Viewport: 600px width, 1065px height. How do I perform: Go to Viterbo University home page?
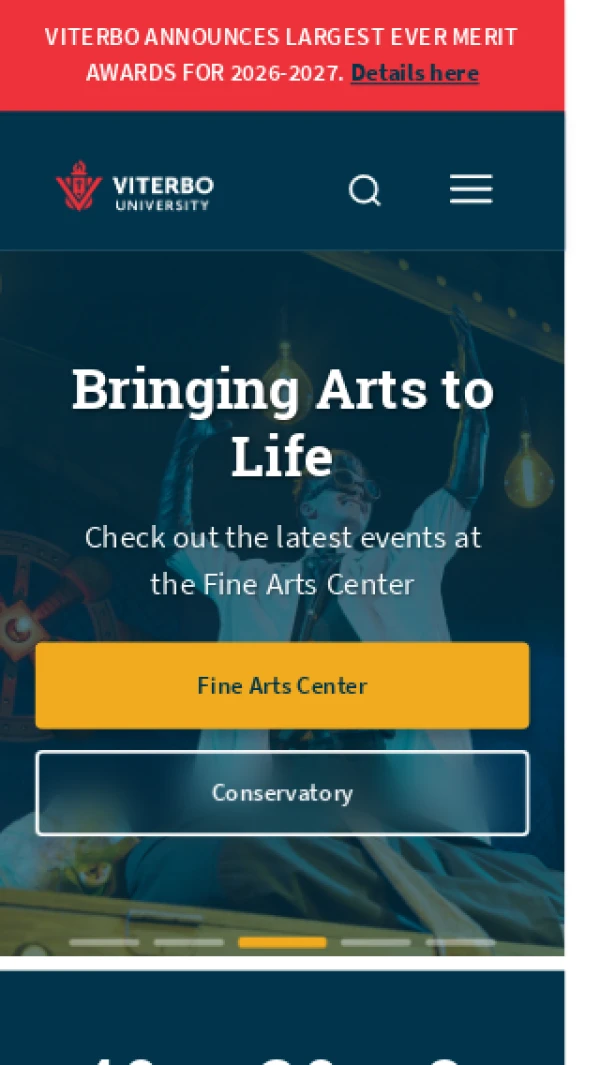tap(135, 187)
